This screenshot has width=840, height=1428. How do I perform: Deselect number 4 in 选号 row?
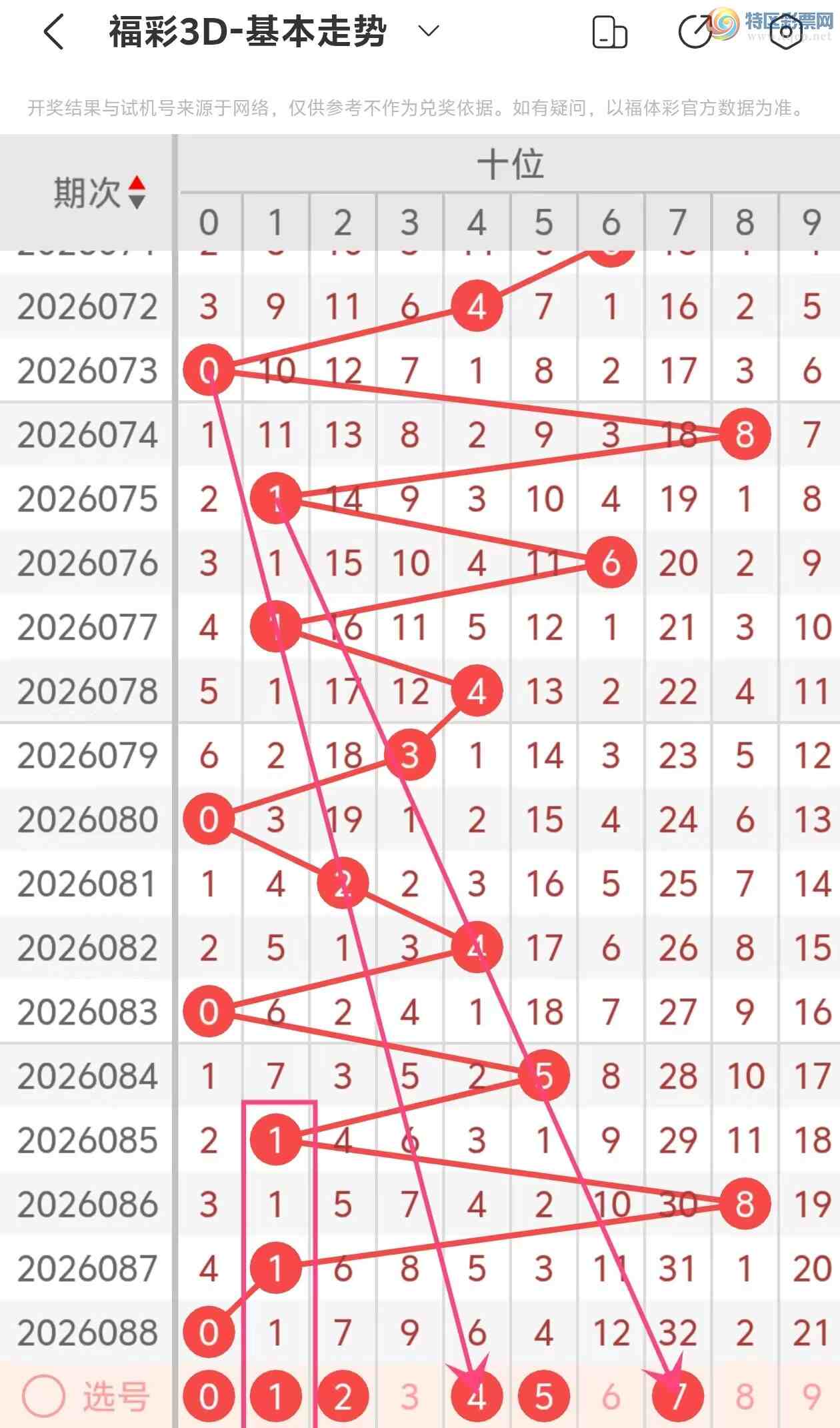(477, 1396)
